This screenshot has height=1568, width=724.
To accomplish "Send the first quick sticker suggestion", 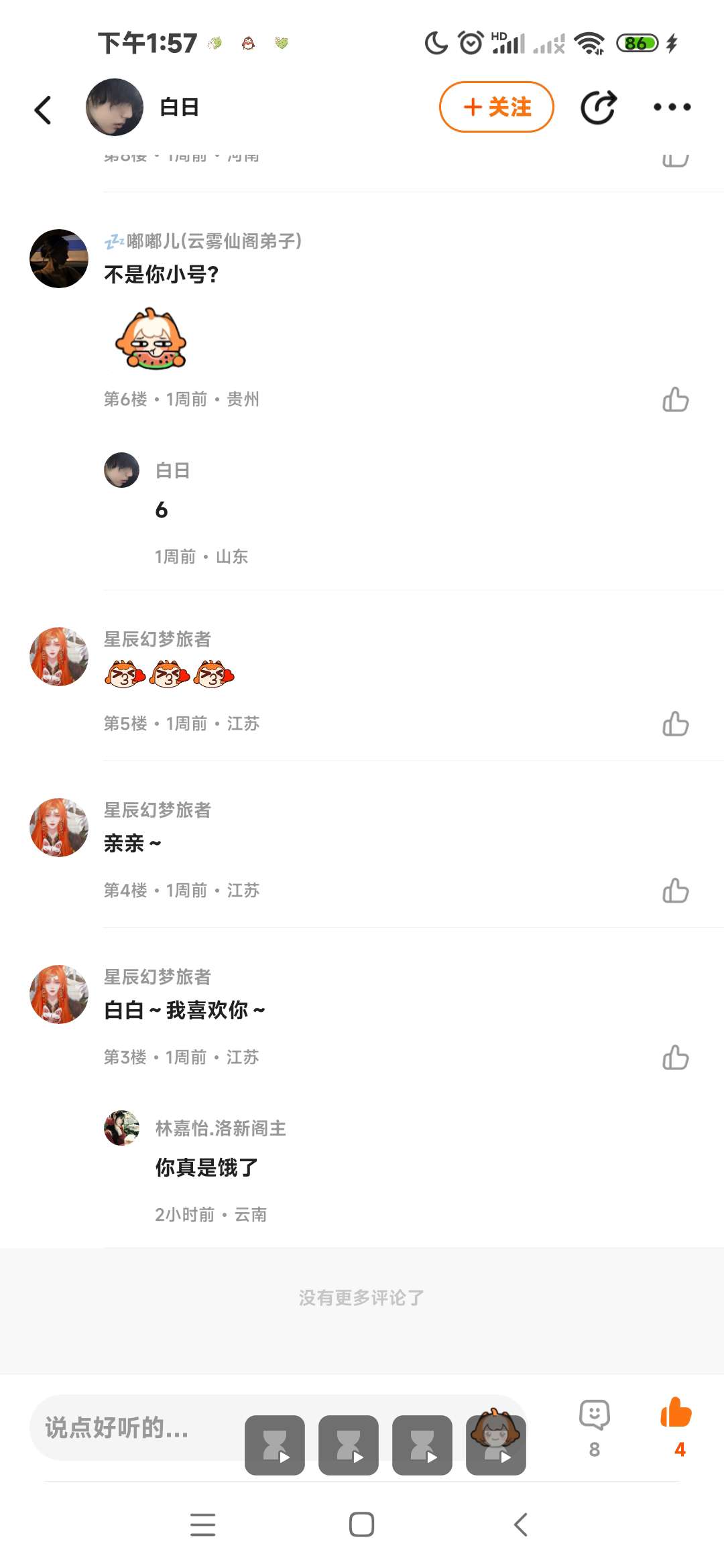I will pos(275,1445).
